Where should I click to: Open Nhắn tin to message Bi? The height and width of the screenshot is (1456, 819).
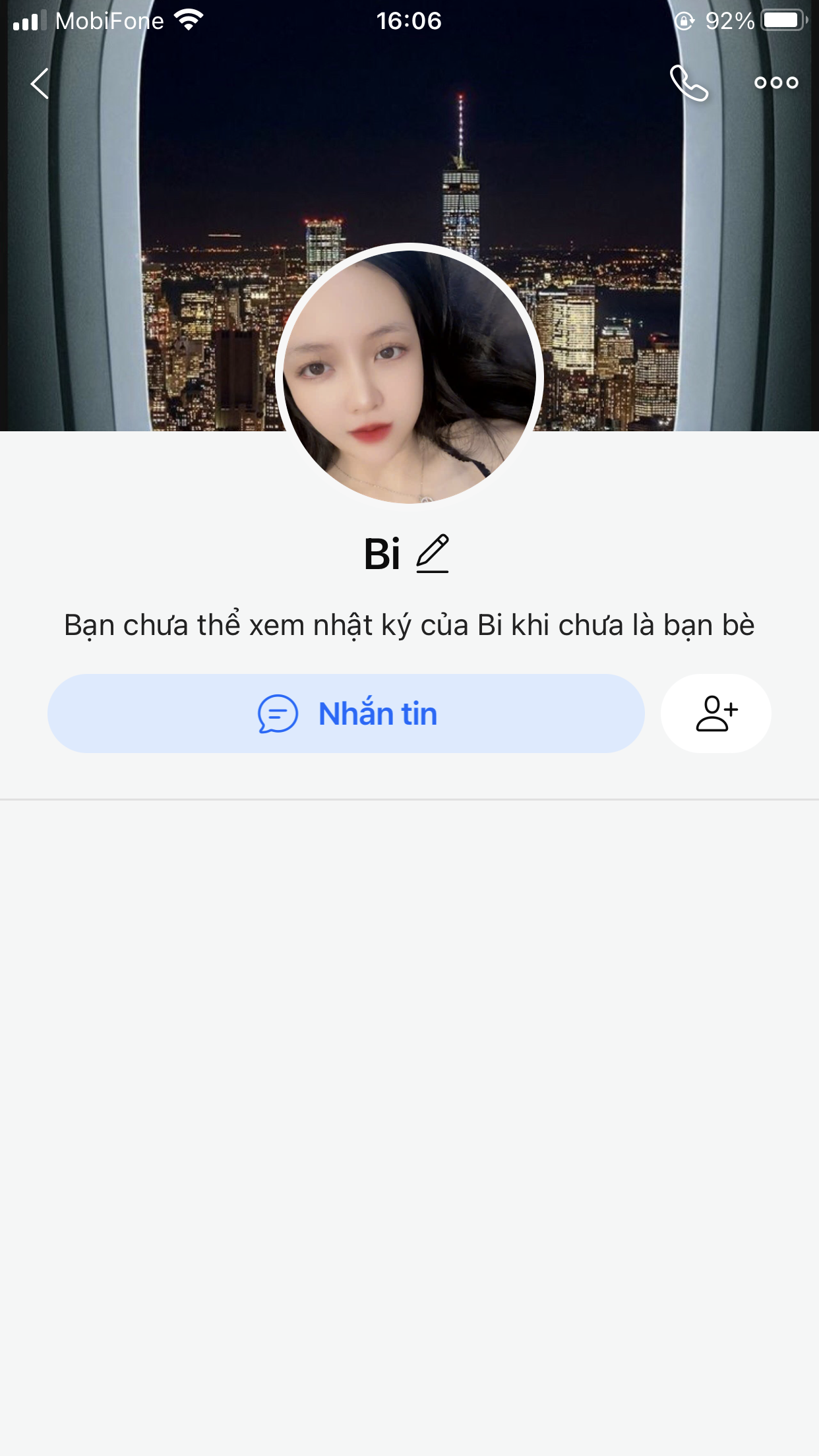(x=346, y=713)
